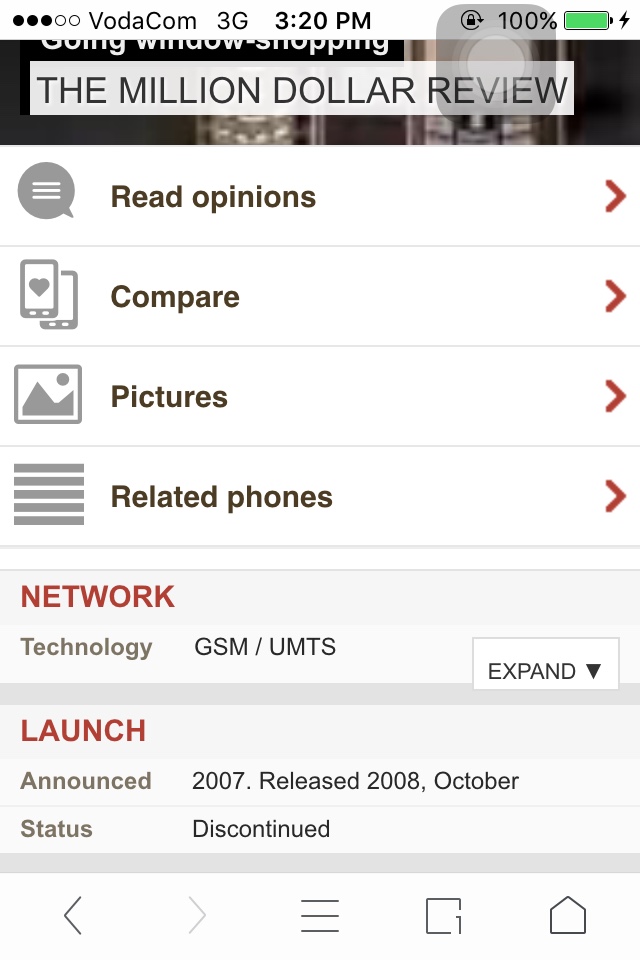Image resolution: width=640 pixels, height=960 pixels.
Task: Open the Read opinions row
Action: pyautogui.click(x=320, y=197)
